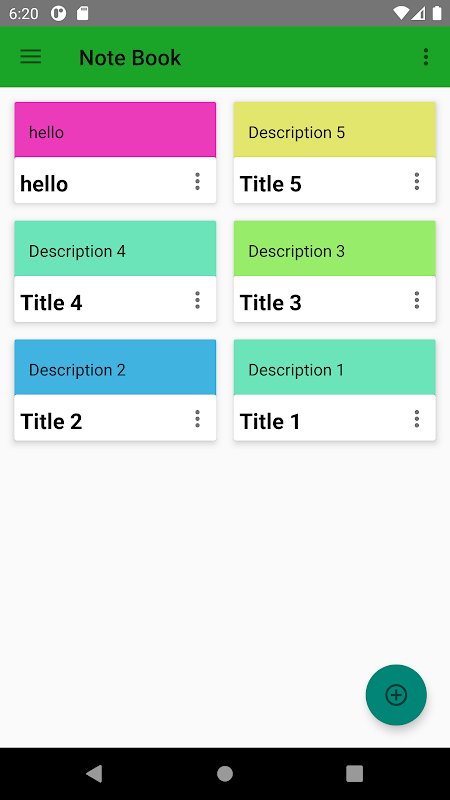Screen dimensions: 450x800
Task: Open the Title 1 overflow menu
Action: (x=417, y=419)
